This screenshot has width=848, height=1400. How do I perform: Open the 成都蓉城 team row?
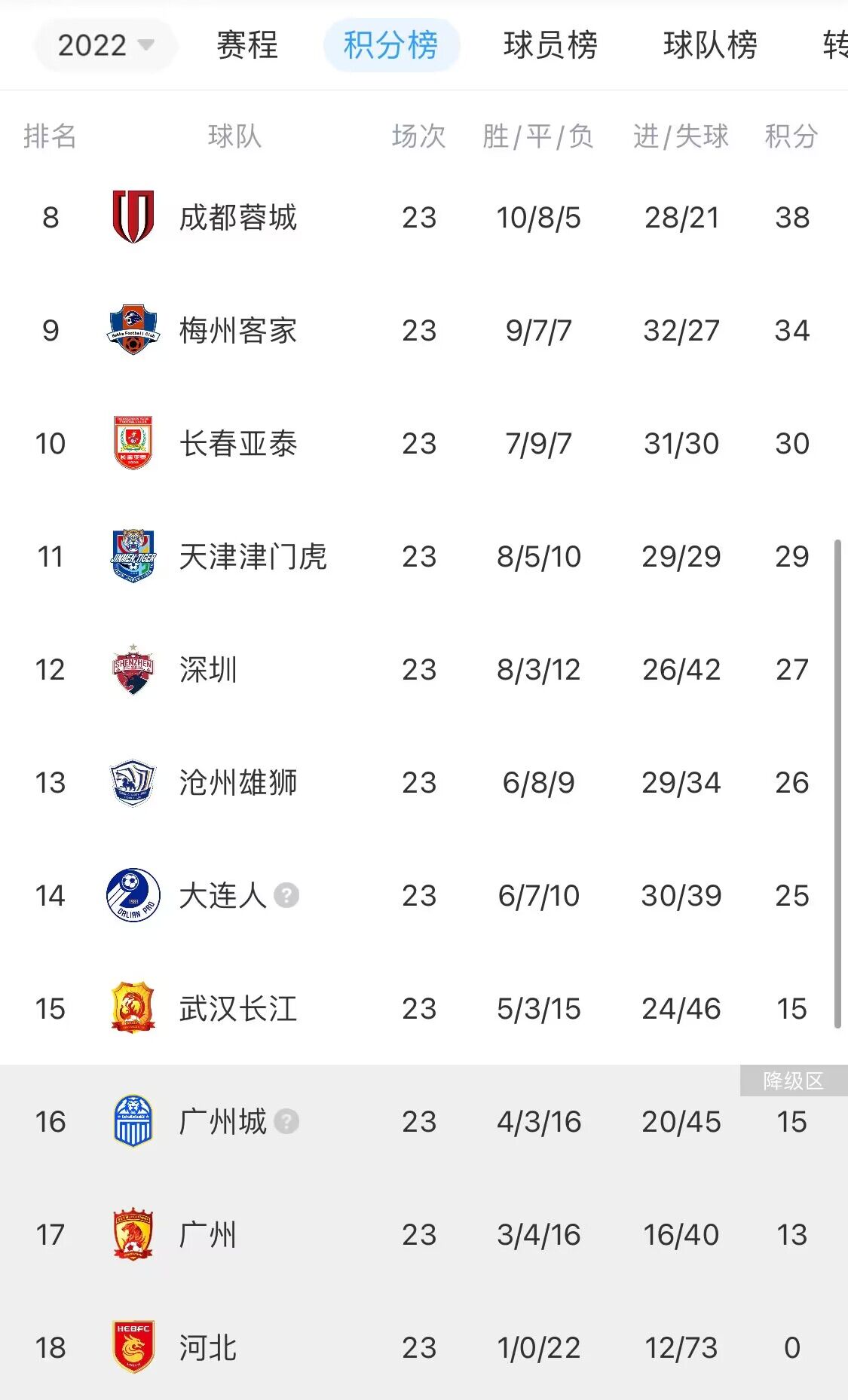pyautogui.click(x=238, y=218)
